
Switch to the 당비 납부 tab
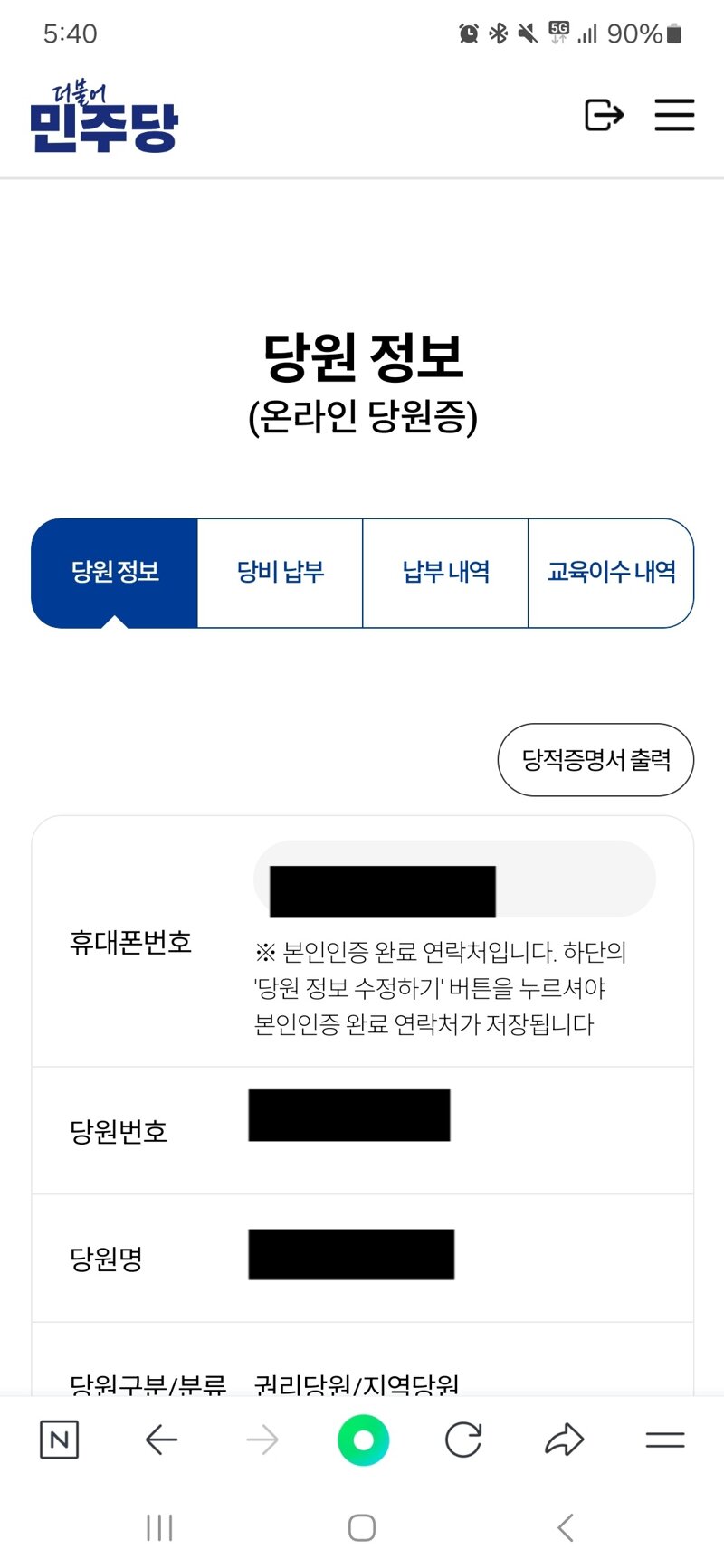point(280,573)
